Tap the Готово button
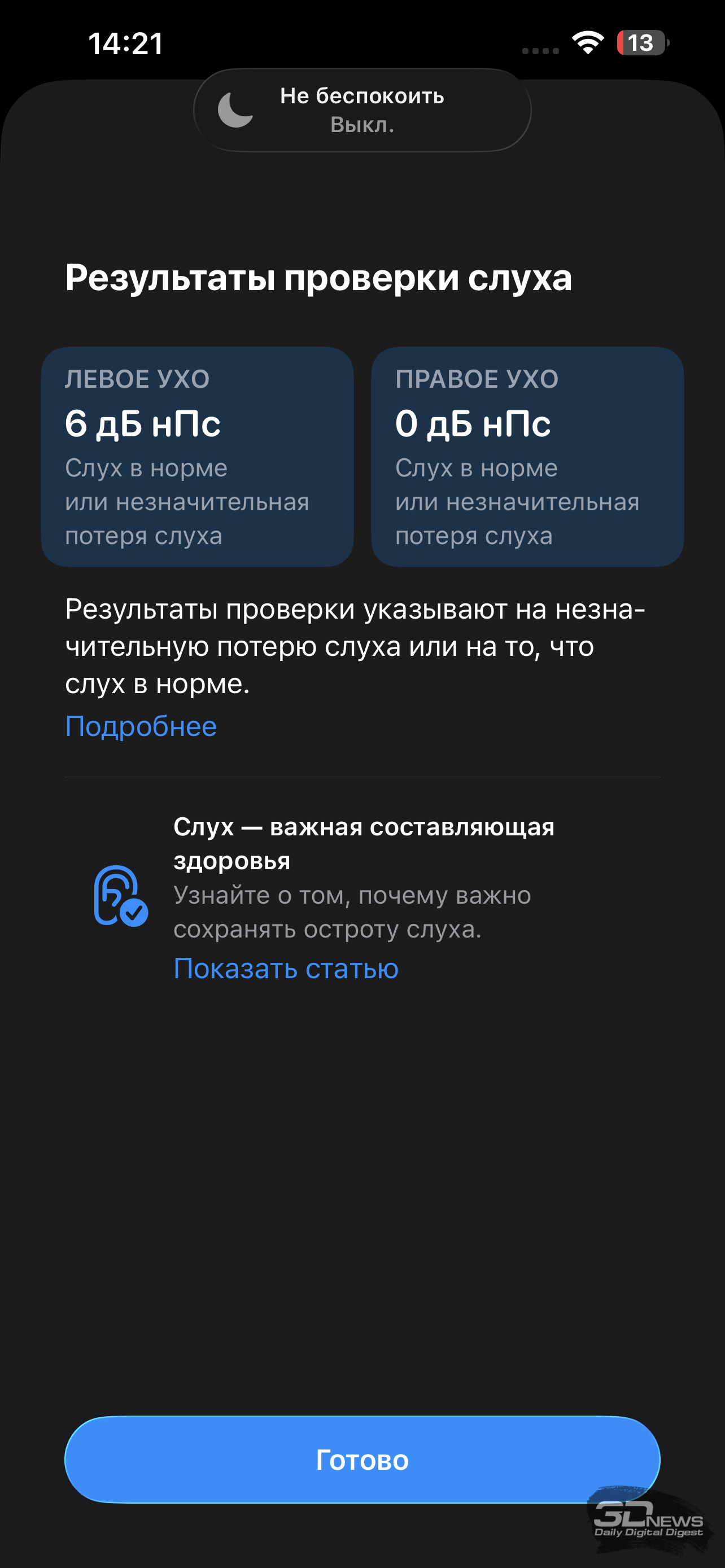Image resolution: width=725 pixels, height=1568 pixels. click(x=362, y=1459)
